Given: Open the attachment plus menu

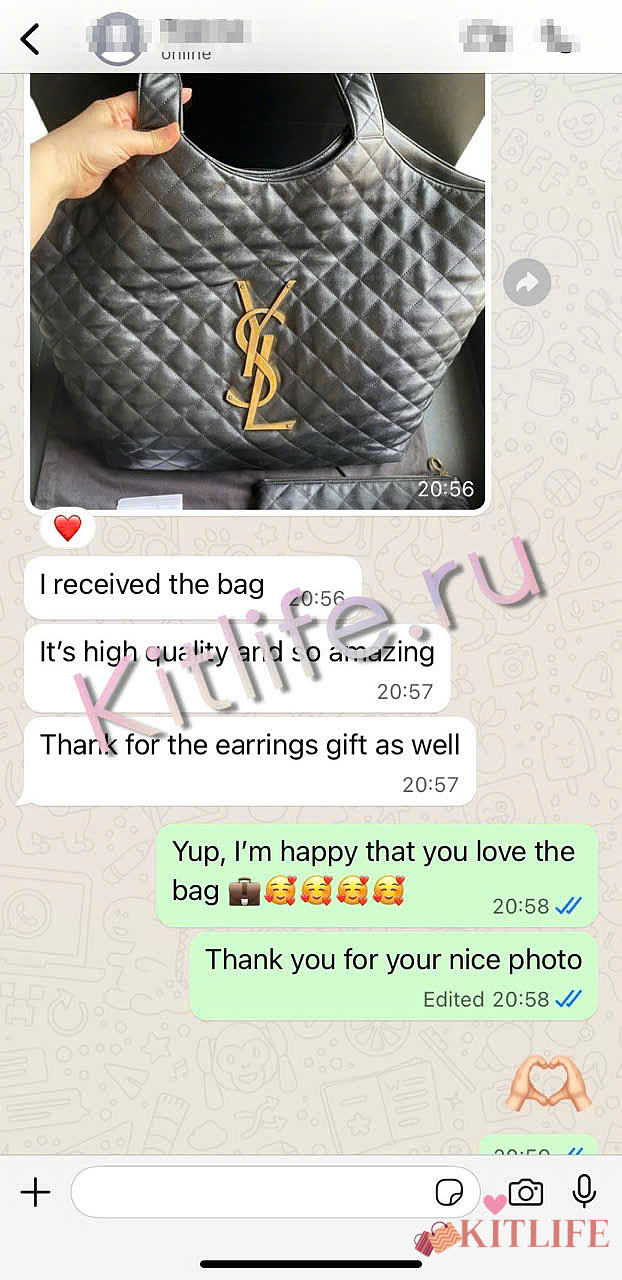Looking at the screenshot, I should pos(35,1191).
